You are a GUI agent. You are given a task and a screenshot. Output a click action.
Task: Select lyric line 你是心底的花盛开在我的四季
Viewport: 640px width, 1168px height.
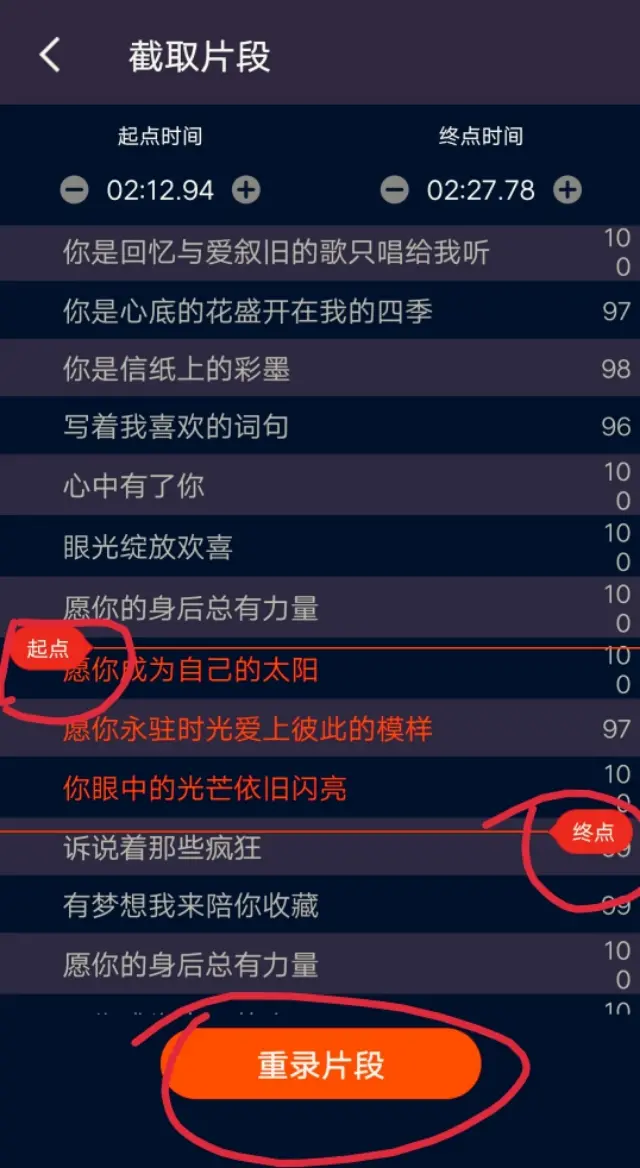click(248, 311)
